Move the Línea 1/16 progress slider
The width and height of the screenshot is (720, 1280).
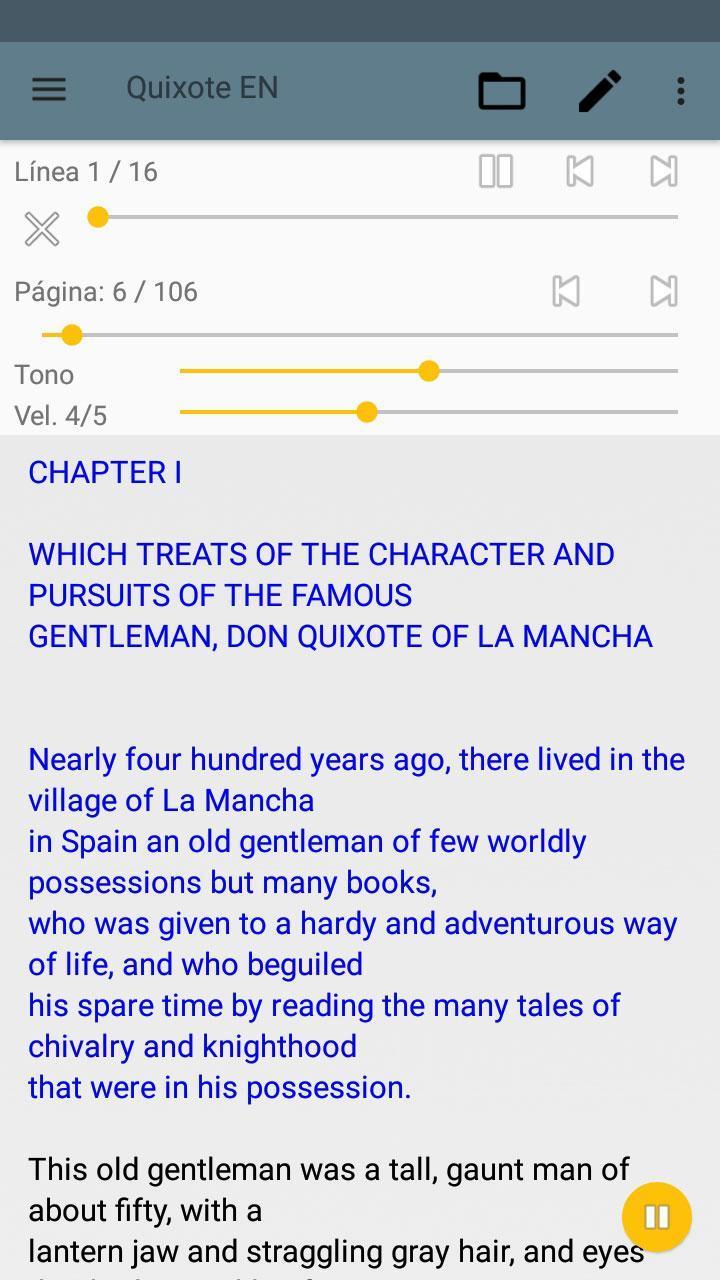tap(97, 215)
